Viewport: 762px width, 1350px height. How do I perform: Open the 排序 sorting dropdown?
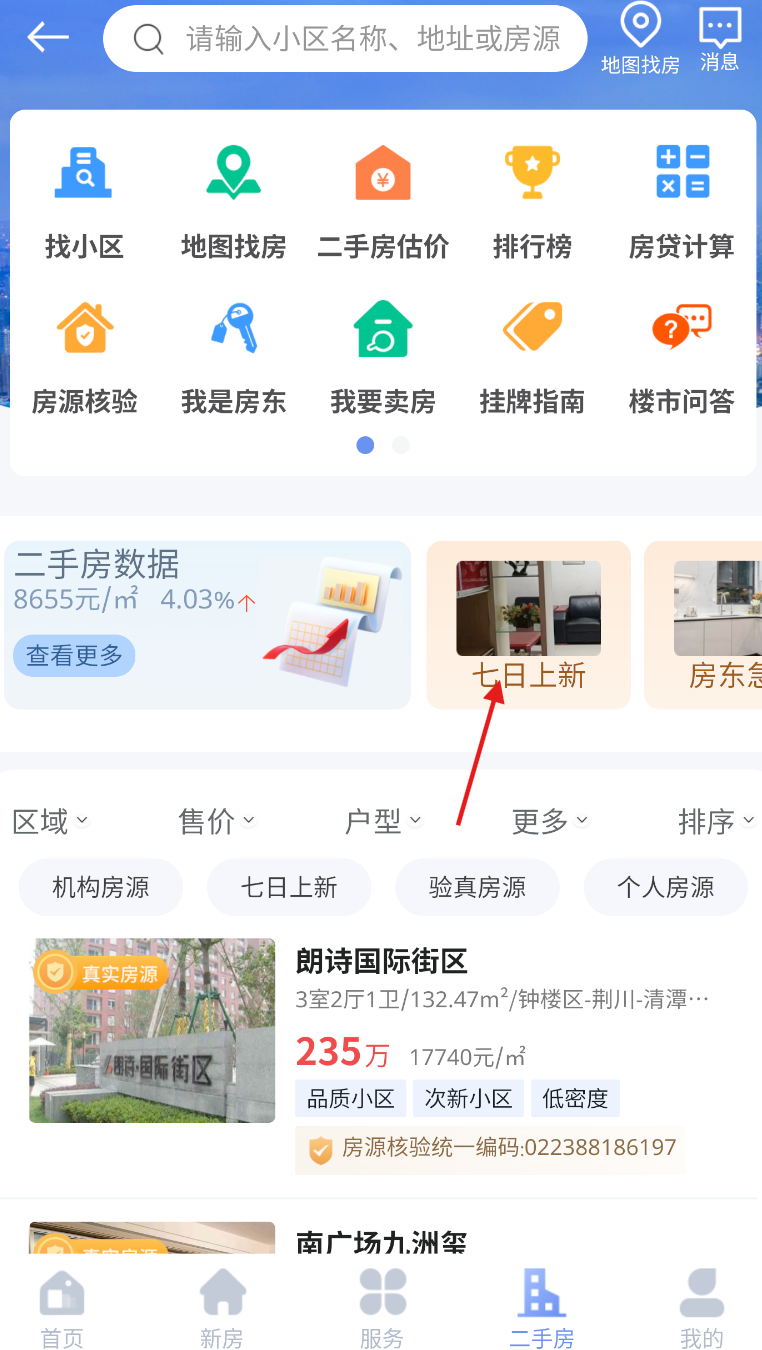coord(716,822)
